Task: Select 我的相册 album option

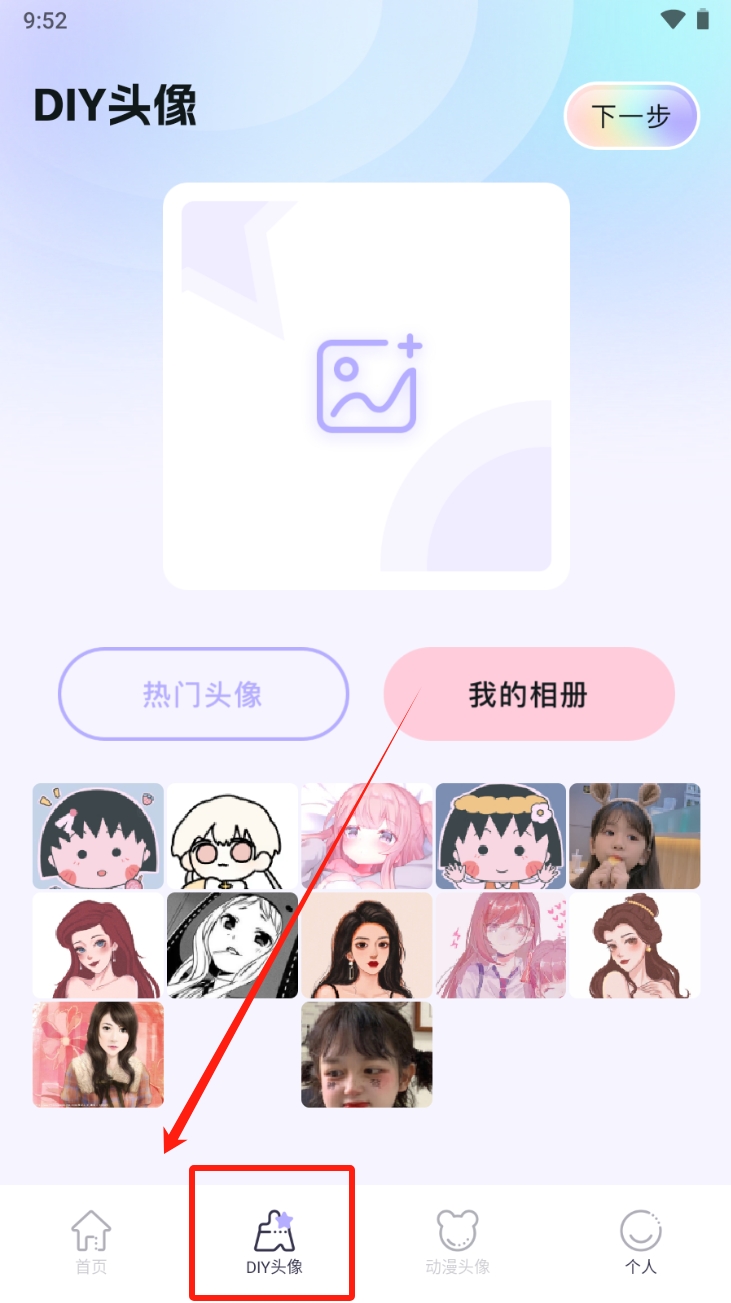Action: pos(529,694)
